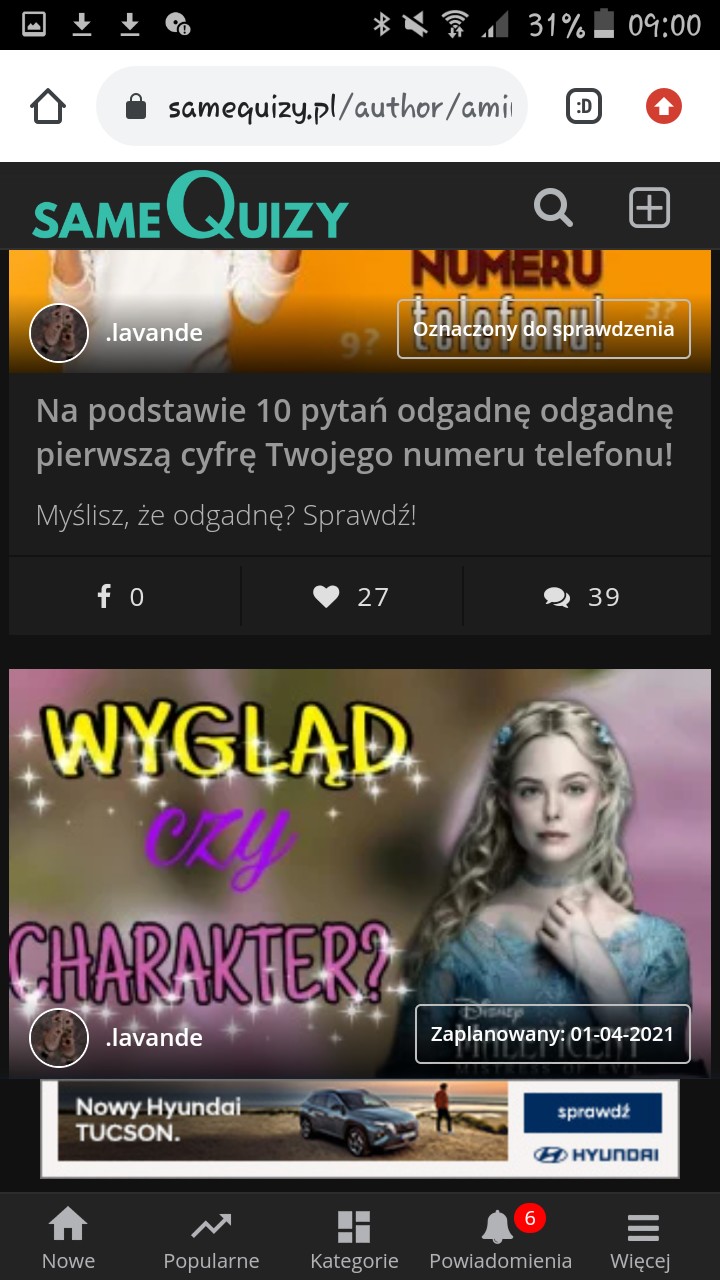This screenshot has width=720, height=1280.
Task: Open the Kategorie tab
Action: 354,1238
